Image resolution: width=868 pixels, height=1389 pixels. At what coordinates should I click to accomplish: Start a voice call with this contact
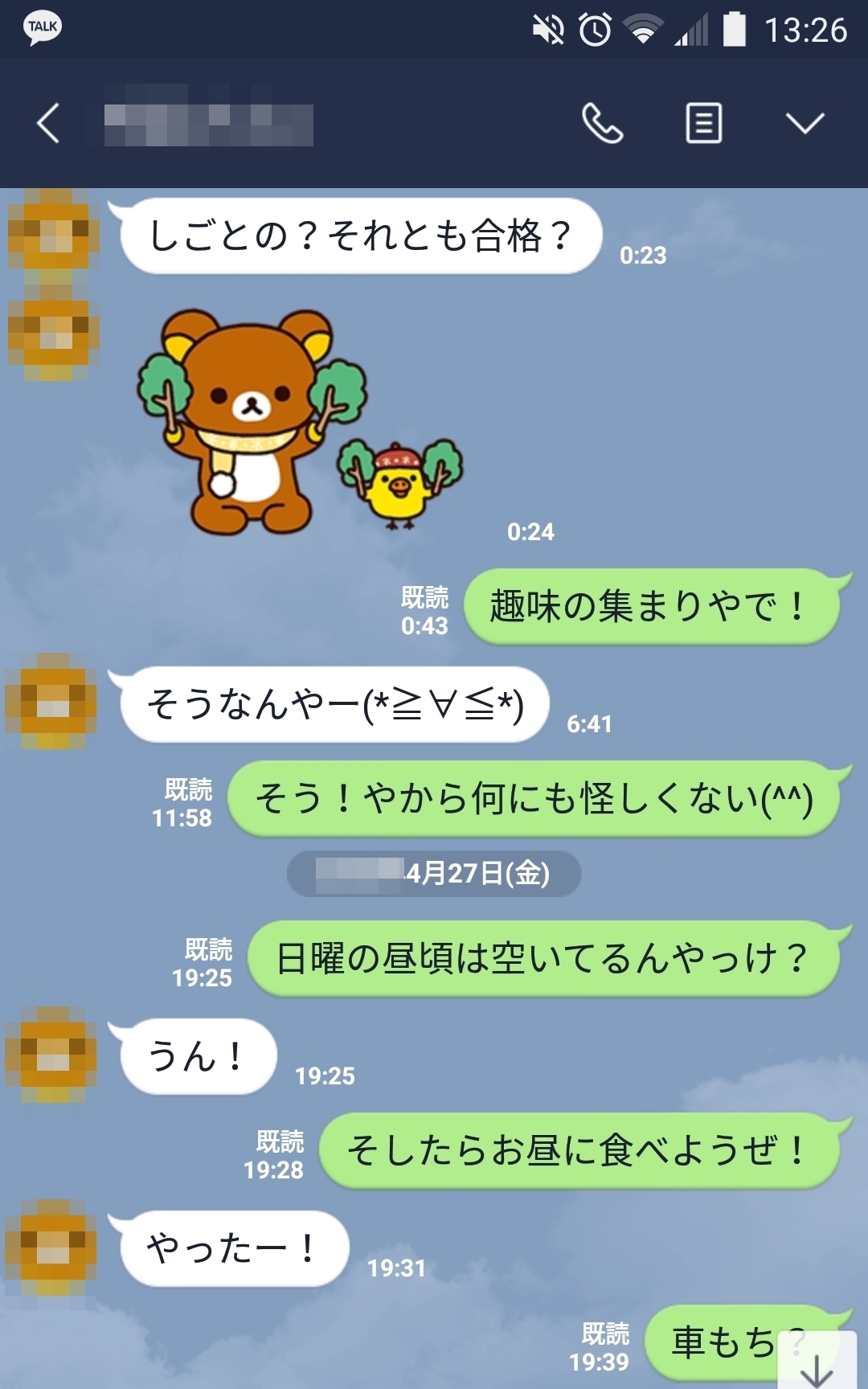pyautogui.click(x=602, y=124)
